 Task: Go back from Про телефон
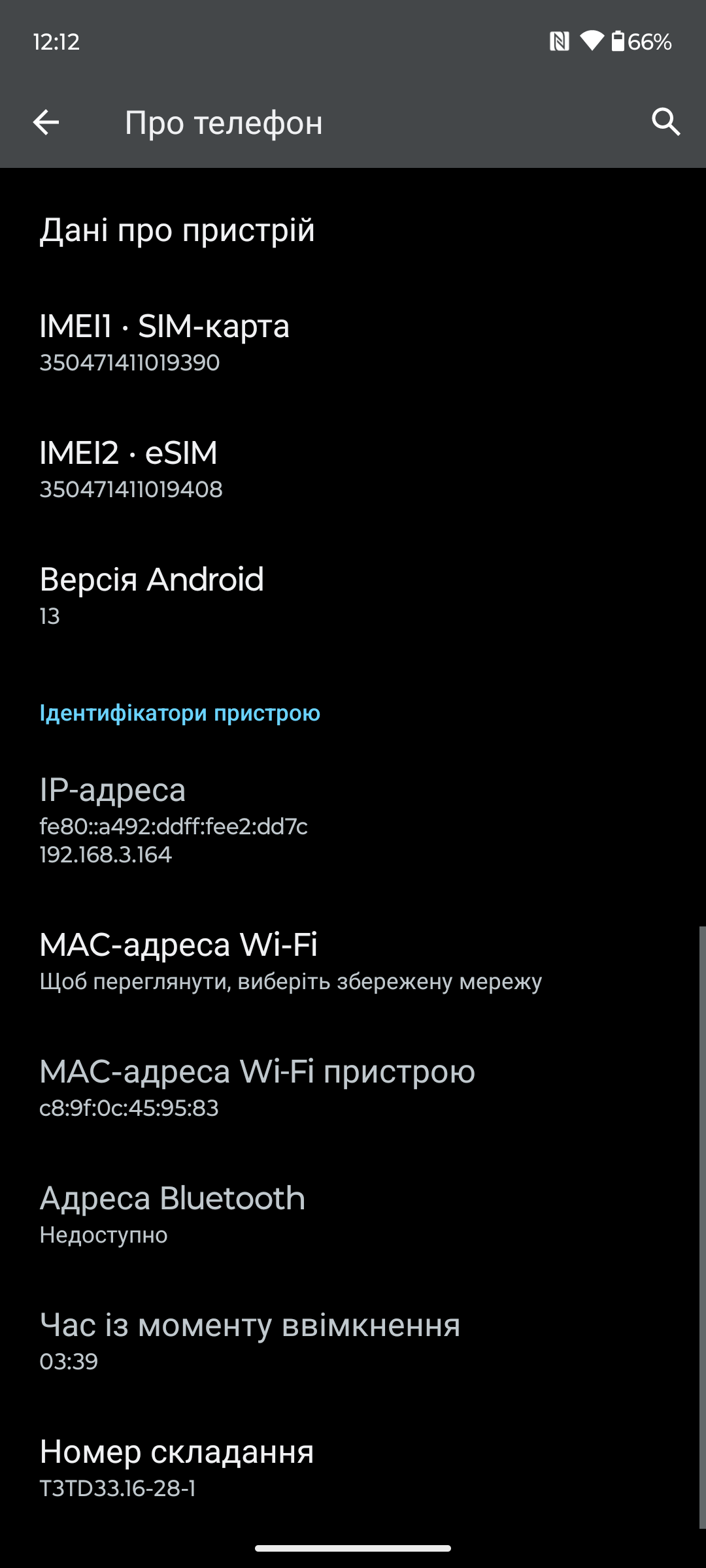tap(46, 122)
